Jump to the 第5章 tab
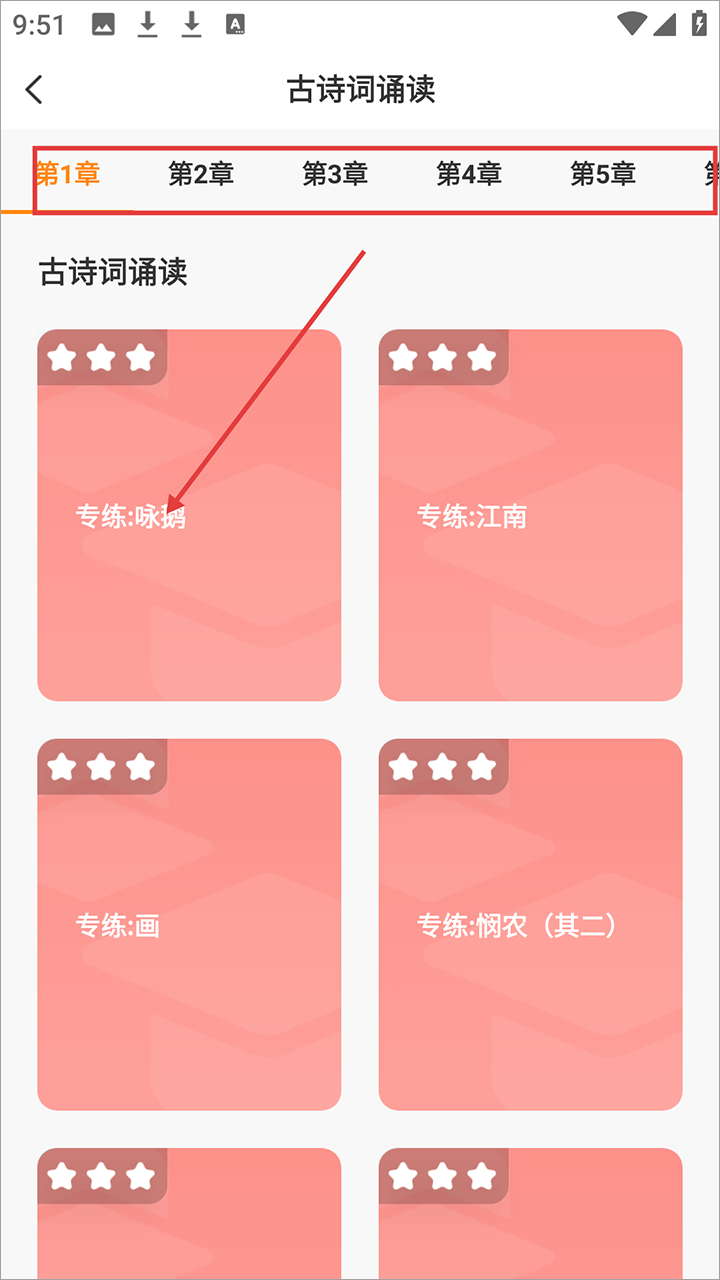The image size is (720, 1280). click(x=603, y=174)
